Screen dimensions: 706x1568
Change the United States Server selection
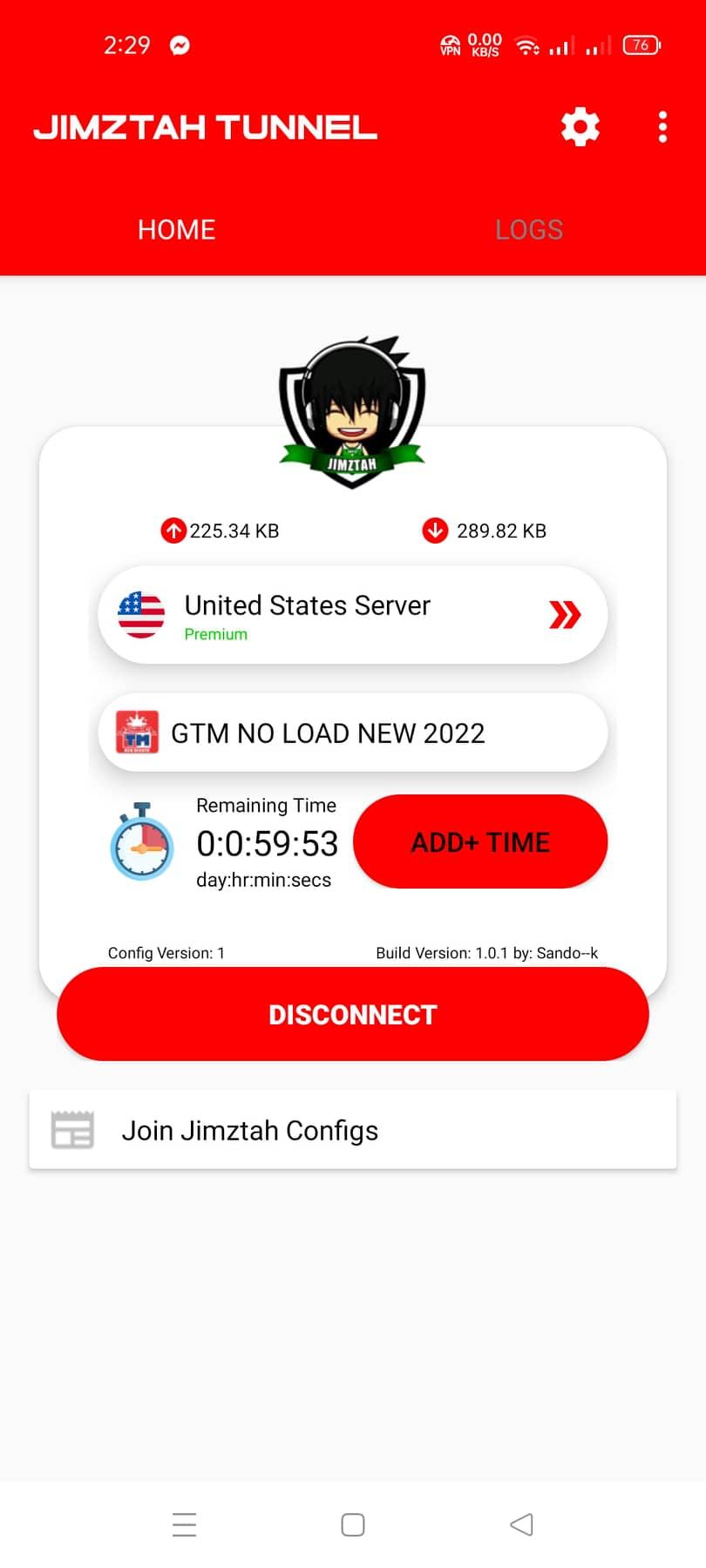pyautogui.click(x=352, y=615)
